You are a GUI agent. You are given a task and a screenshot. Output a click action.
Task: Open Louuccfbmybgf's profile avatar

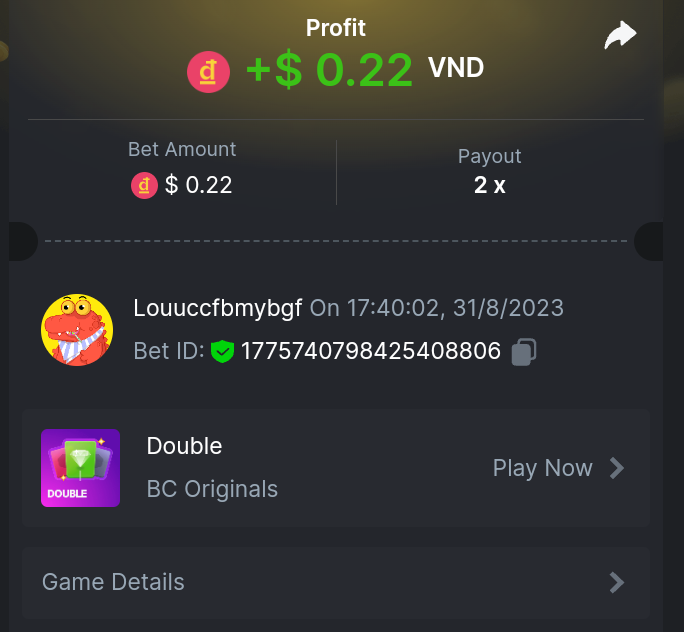76,330
